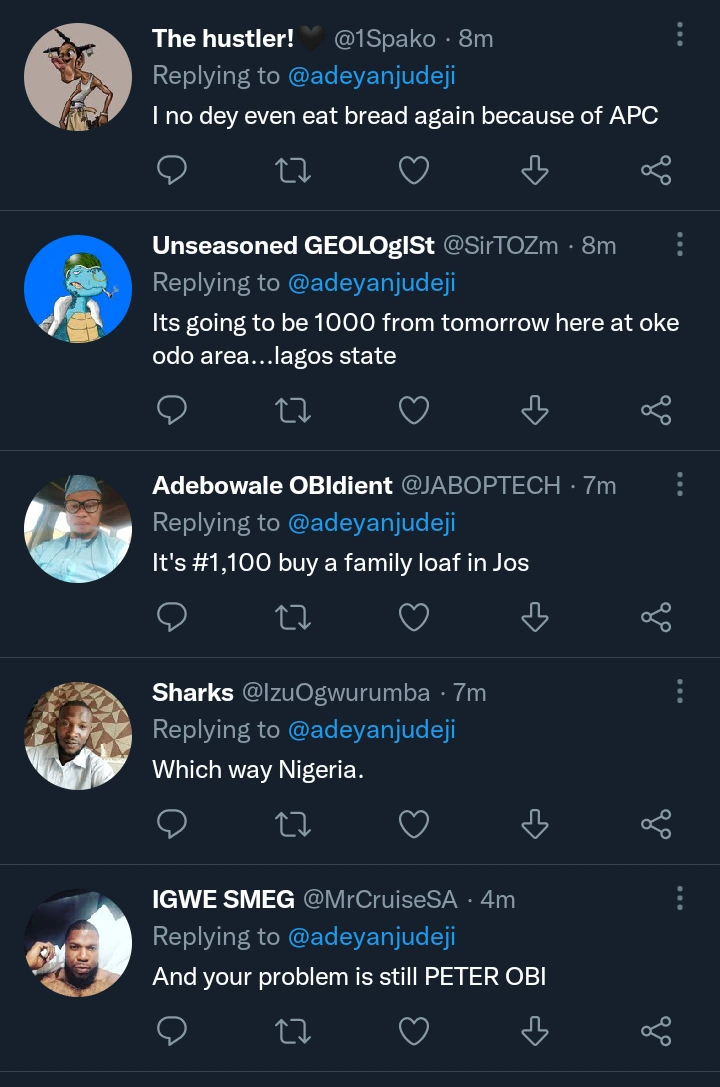Viewport: 720px width, 1087px height.
Task: Like Unseasoned GEOLOgISt's tweet
Action: click(x=414, y=410)
